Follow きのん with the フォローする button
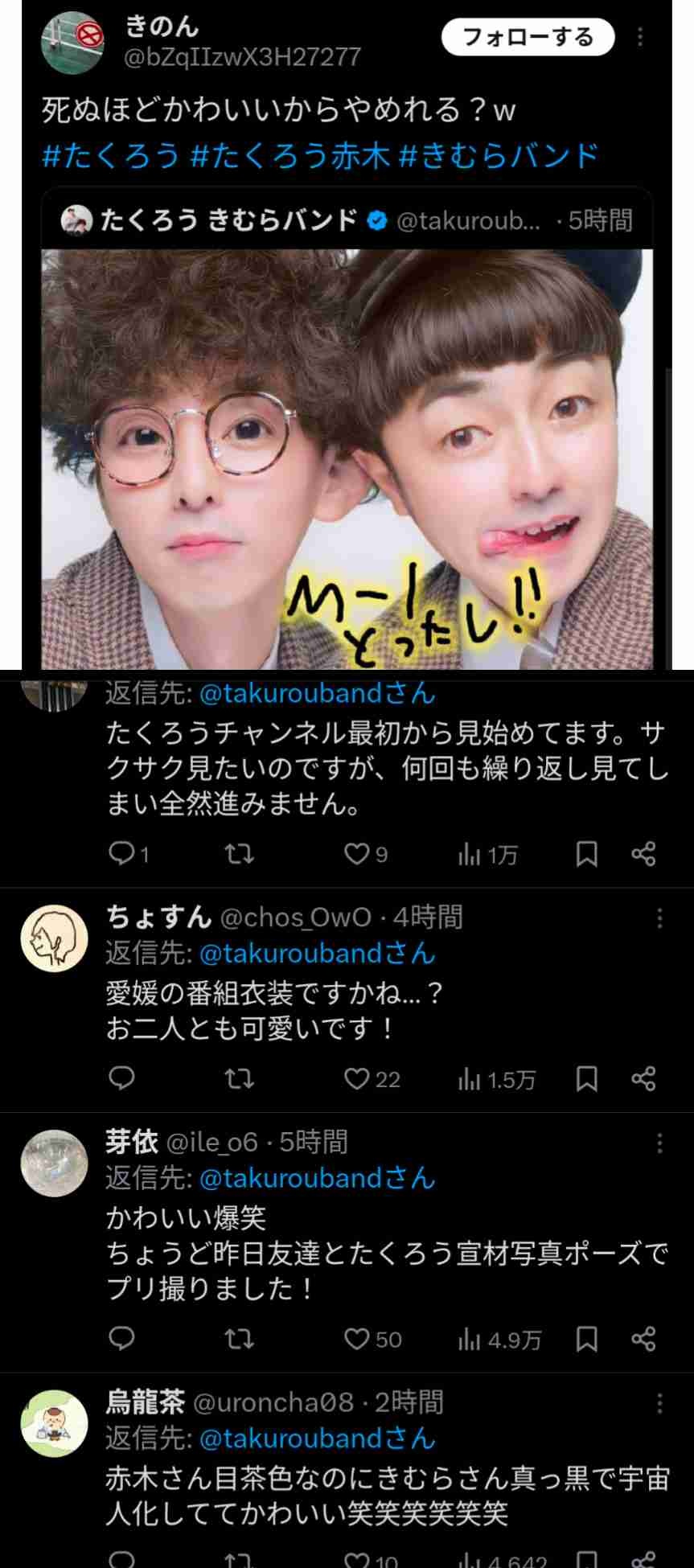Viewport: 694px width, 1568px height. tap(528, 37)
